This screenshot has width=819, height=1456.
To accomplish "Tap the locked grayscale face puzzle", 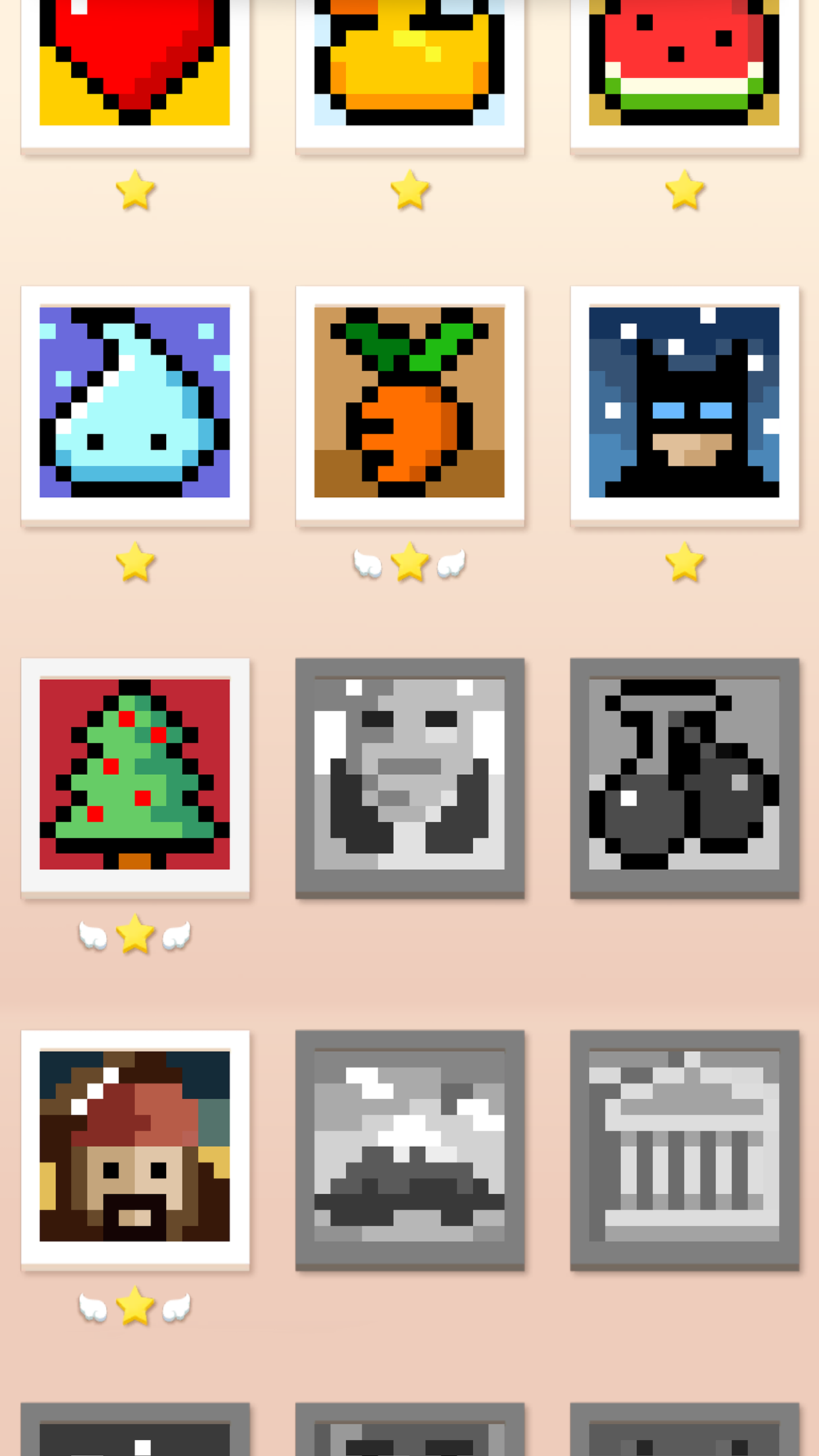I will coord(410,777).
